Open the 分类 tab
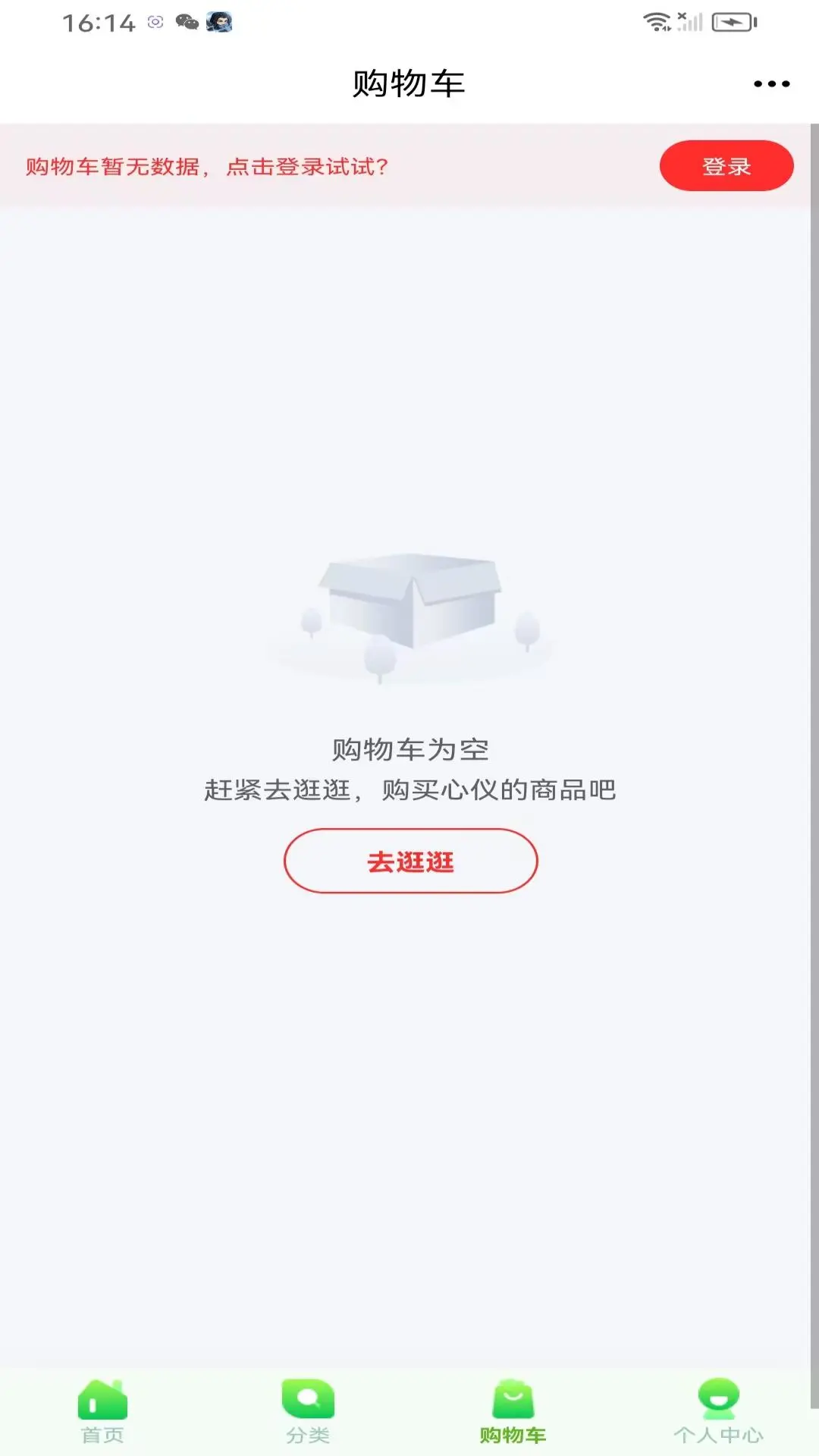Screen dimensions: 819x1456 pos(307,1411)
